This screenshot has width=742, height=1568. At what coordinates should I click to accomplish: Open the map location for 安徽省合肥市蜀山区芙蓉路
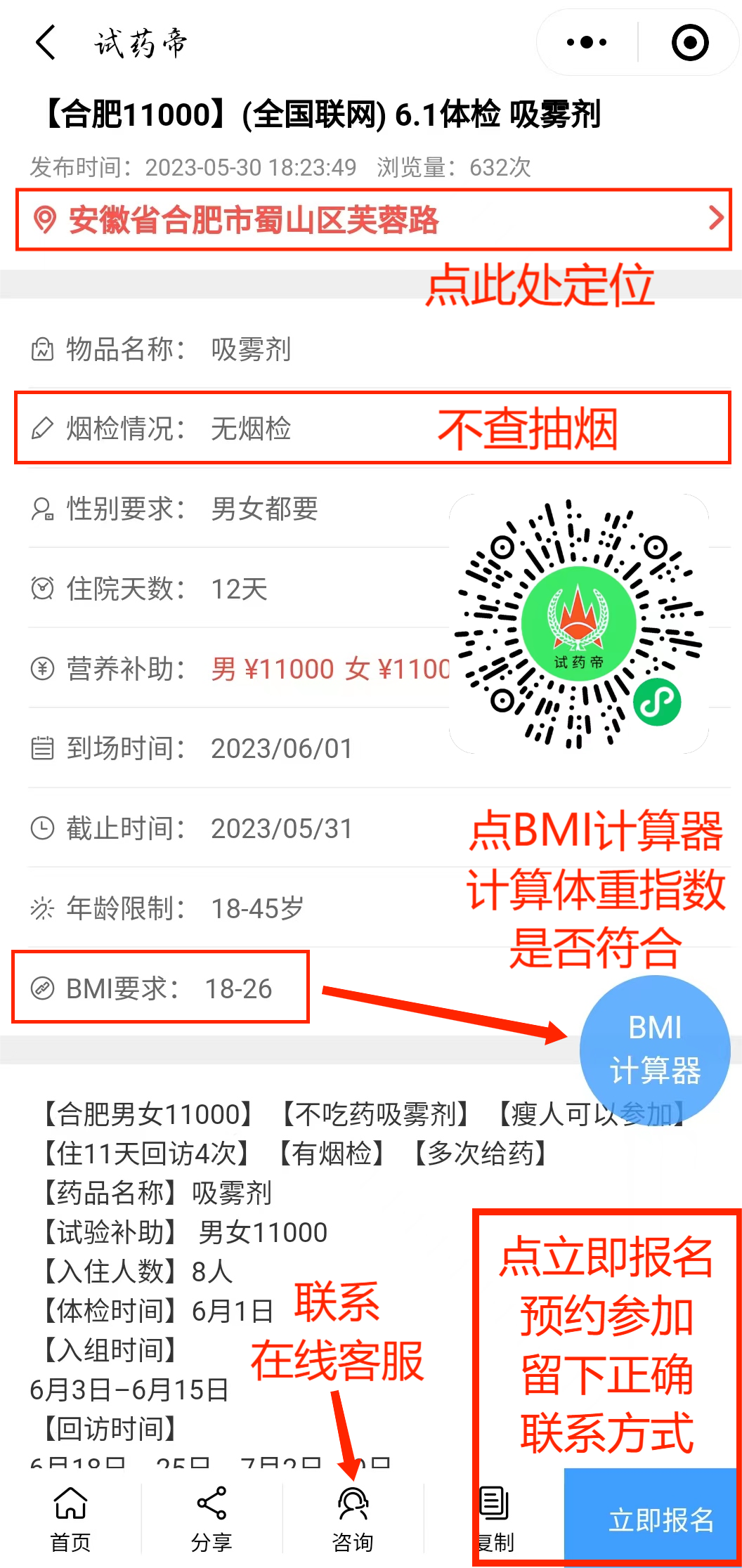click(372, 220)
